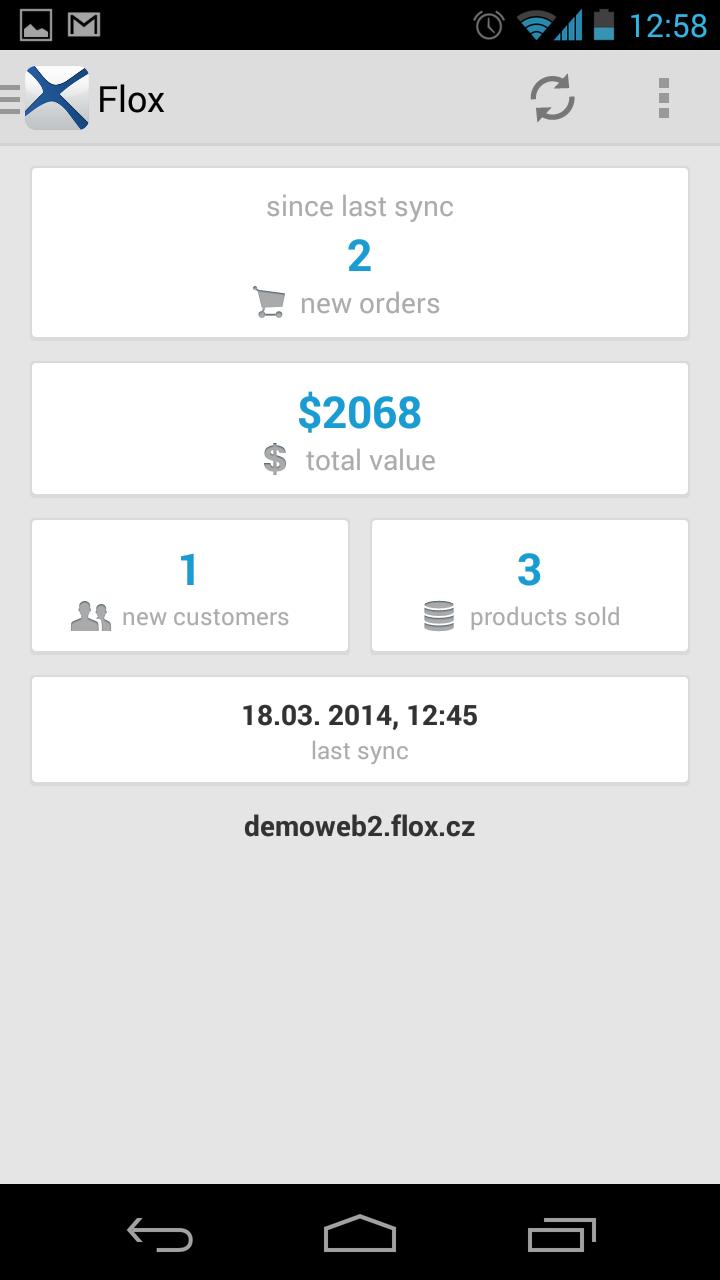Return to the home screen
The width and height of the screenshot is (720, 1280).
[x=360, y=1233]
